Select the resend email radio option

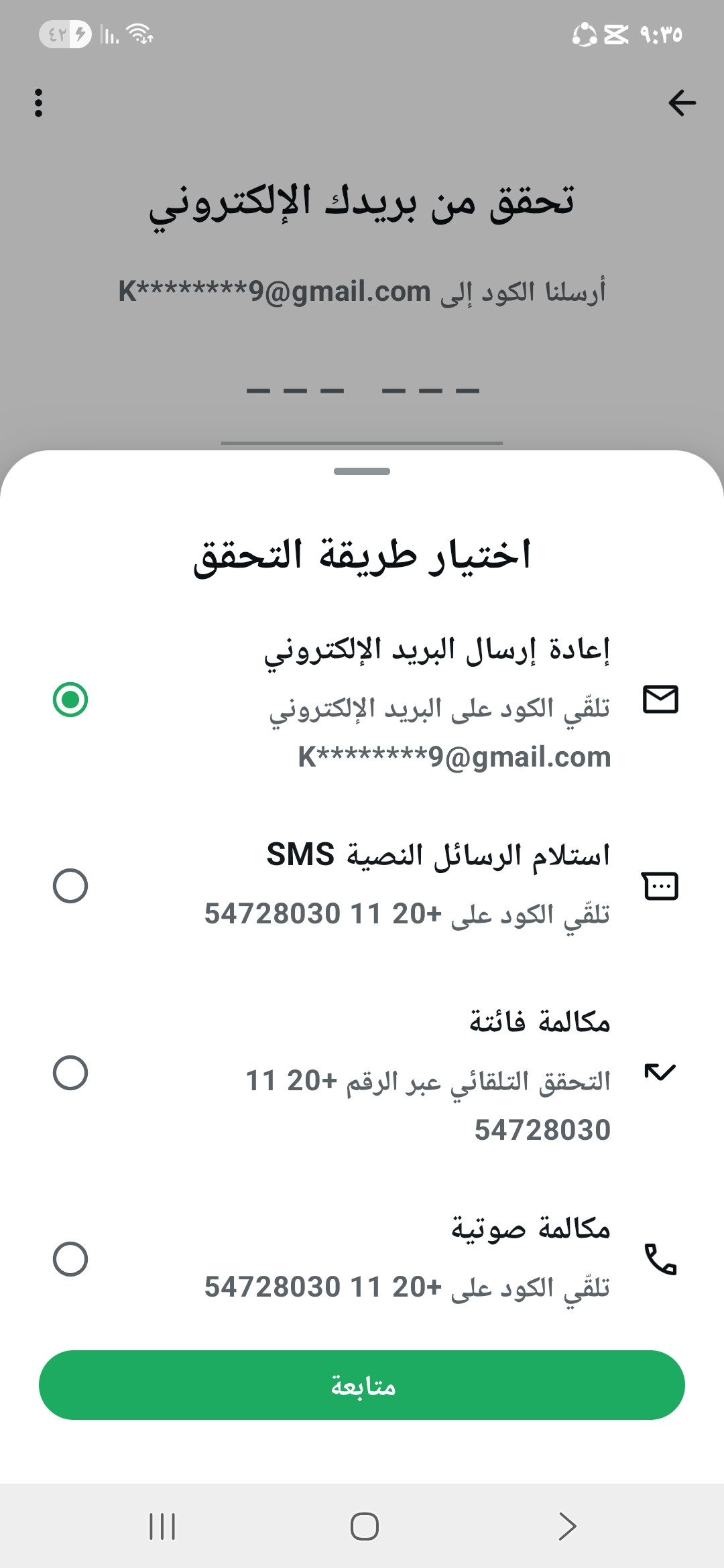click(70, 700)
